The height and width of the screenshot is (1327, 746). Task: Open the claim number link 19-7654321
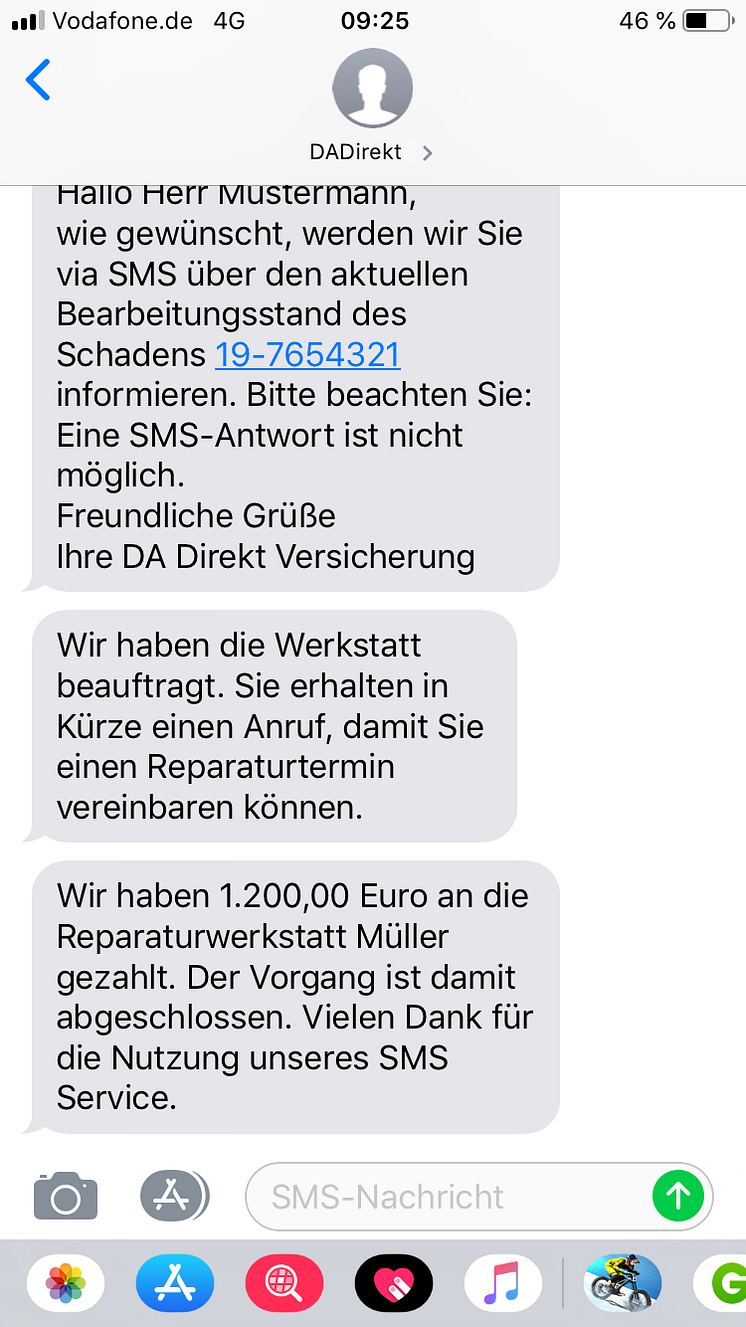[x=308, y=354]
